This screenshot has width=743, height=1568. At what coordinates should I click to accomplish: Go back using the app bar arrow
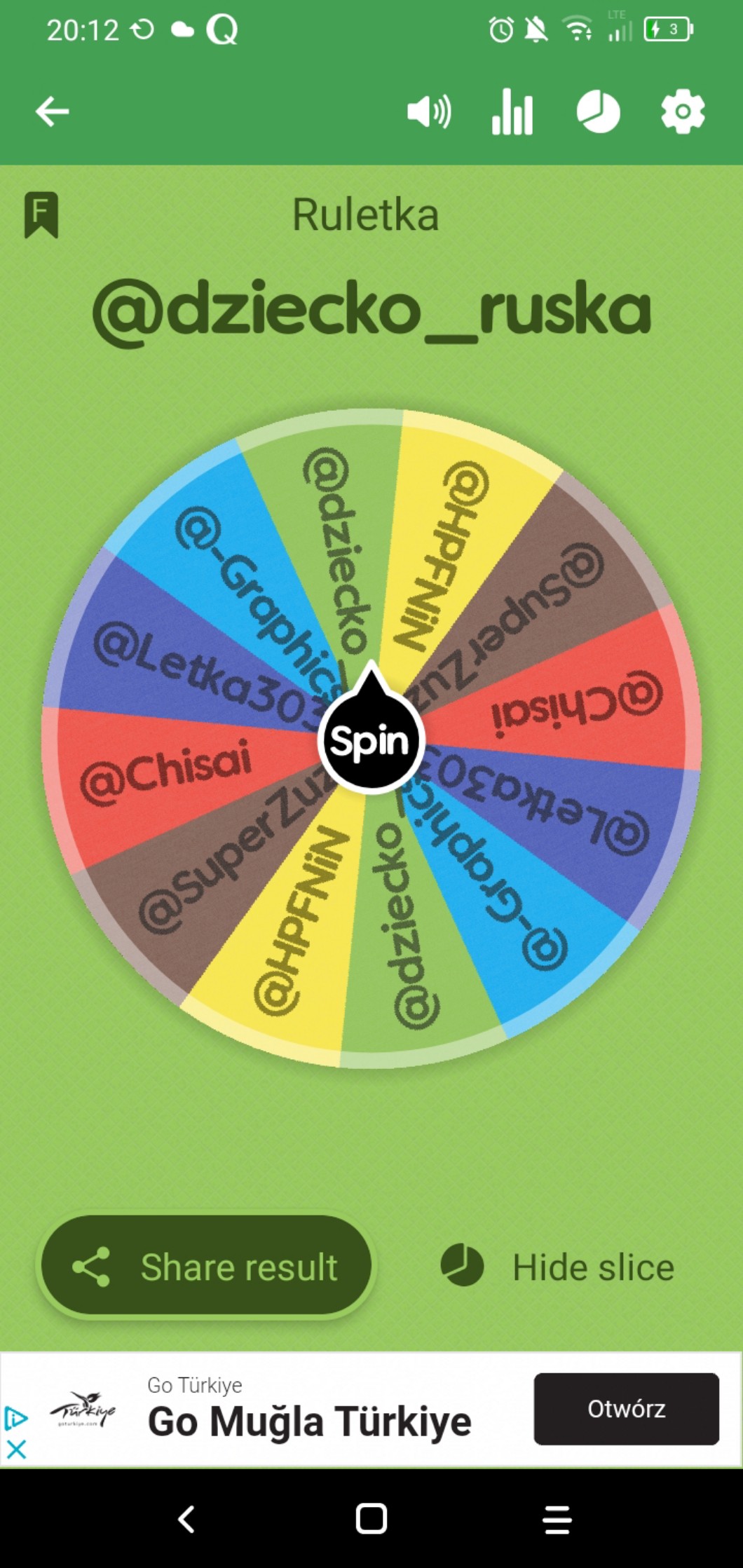click(53, 111)
